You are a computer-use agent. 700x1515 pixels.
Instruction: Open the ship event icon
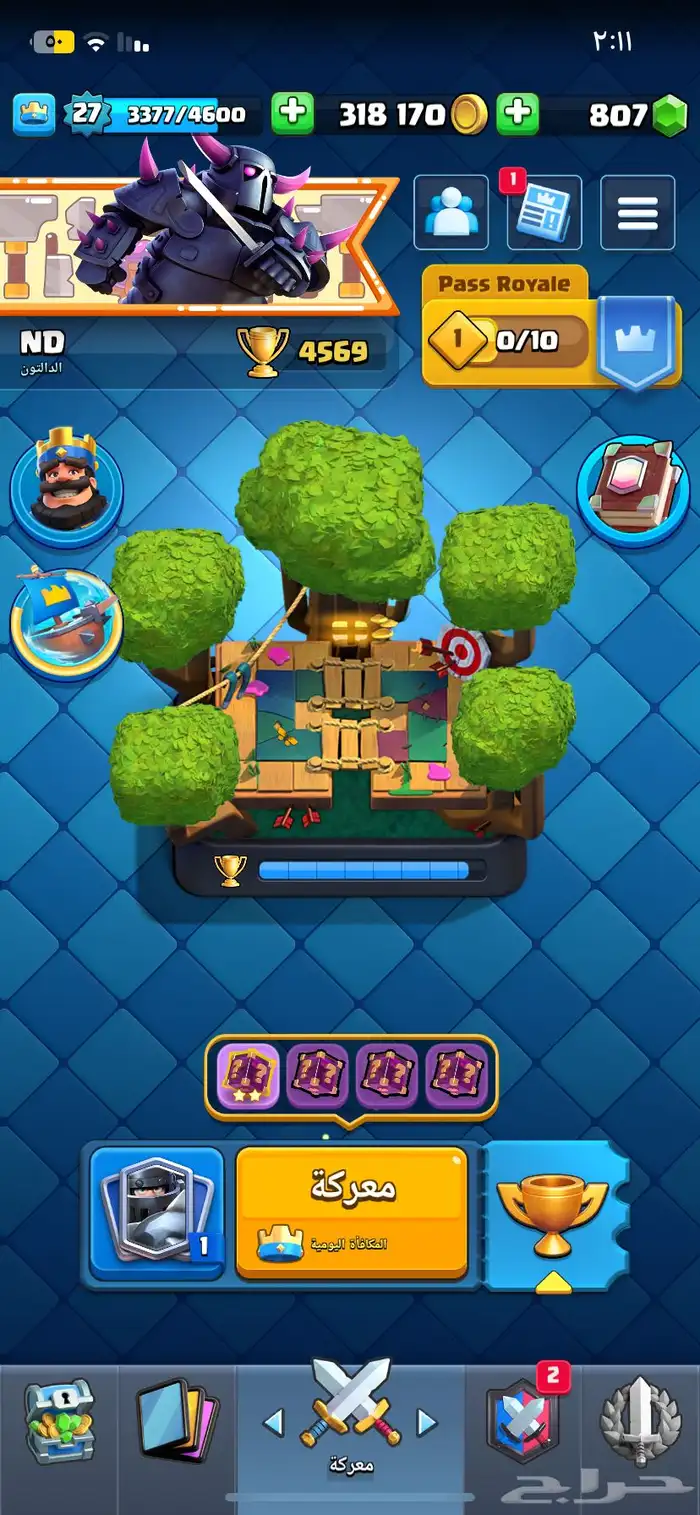(66, 619)
